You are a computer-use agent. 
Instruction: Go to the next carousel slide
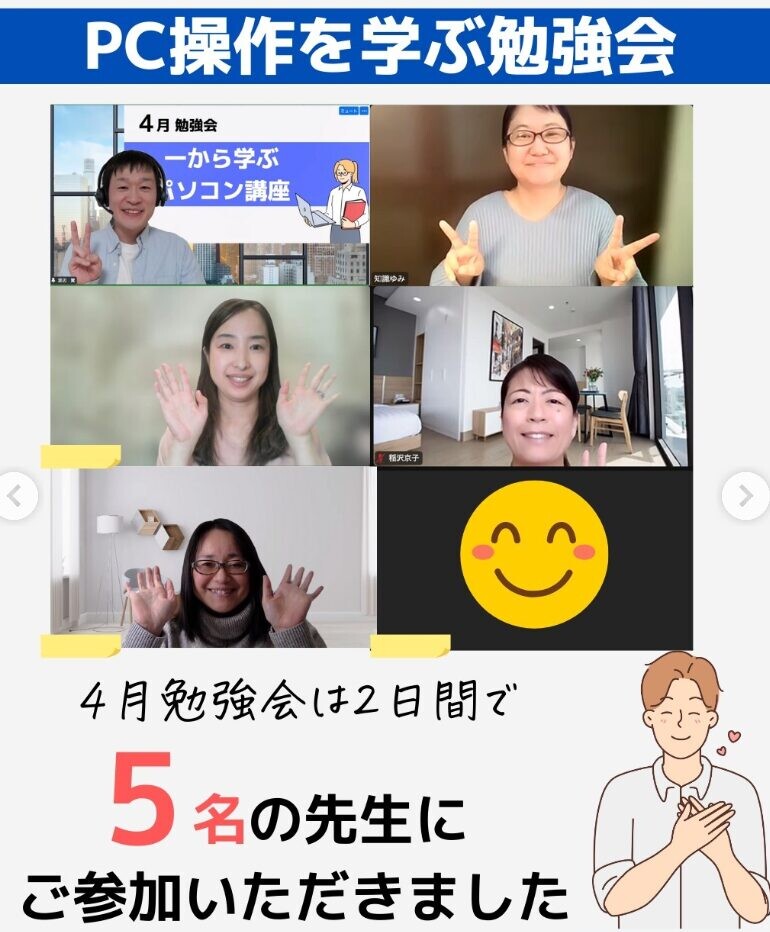[x=745, y=496]
